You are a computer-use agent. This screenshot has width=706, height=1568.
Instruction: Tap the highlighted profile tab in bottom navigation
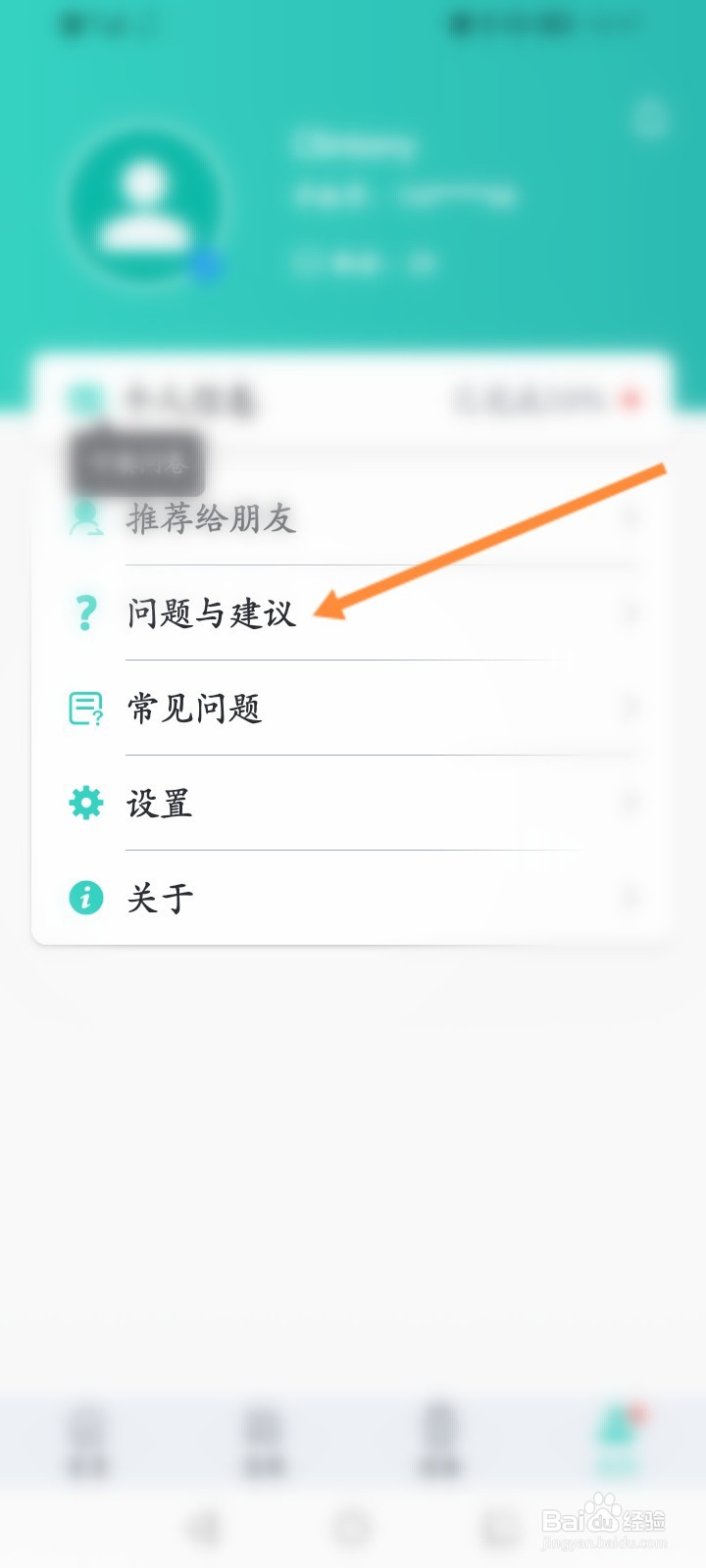618,1436
